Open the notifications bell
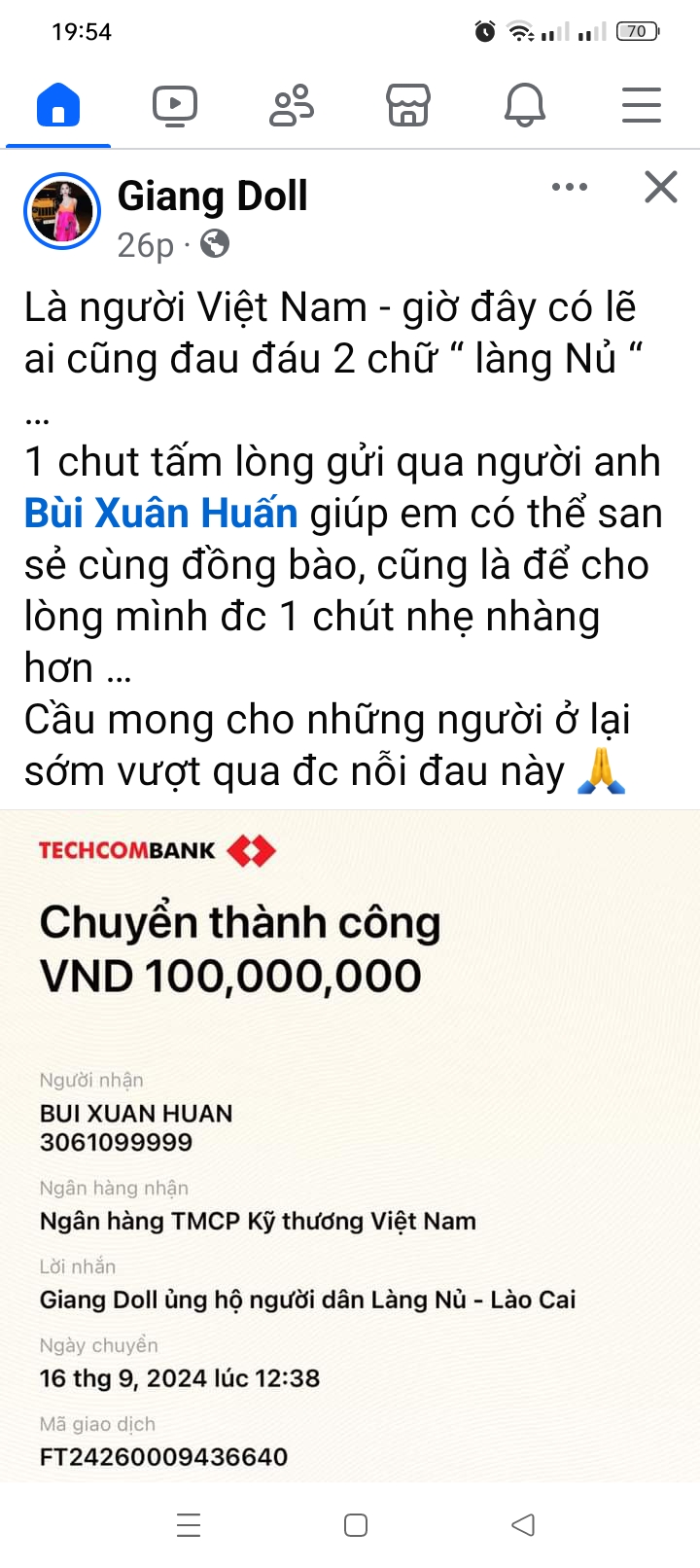 point(525,105)
